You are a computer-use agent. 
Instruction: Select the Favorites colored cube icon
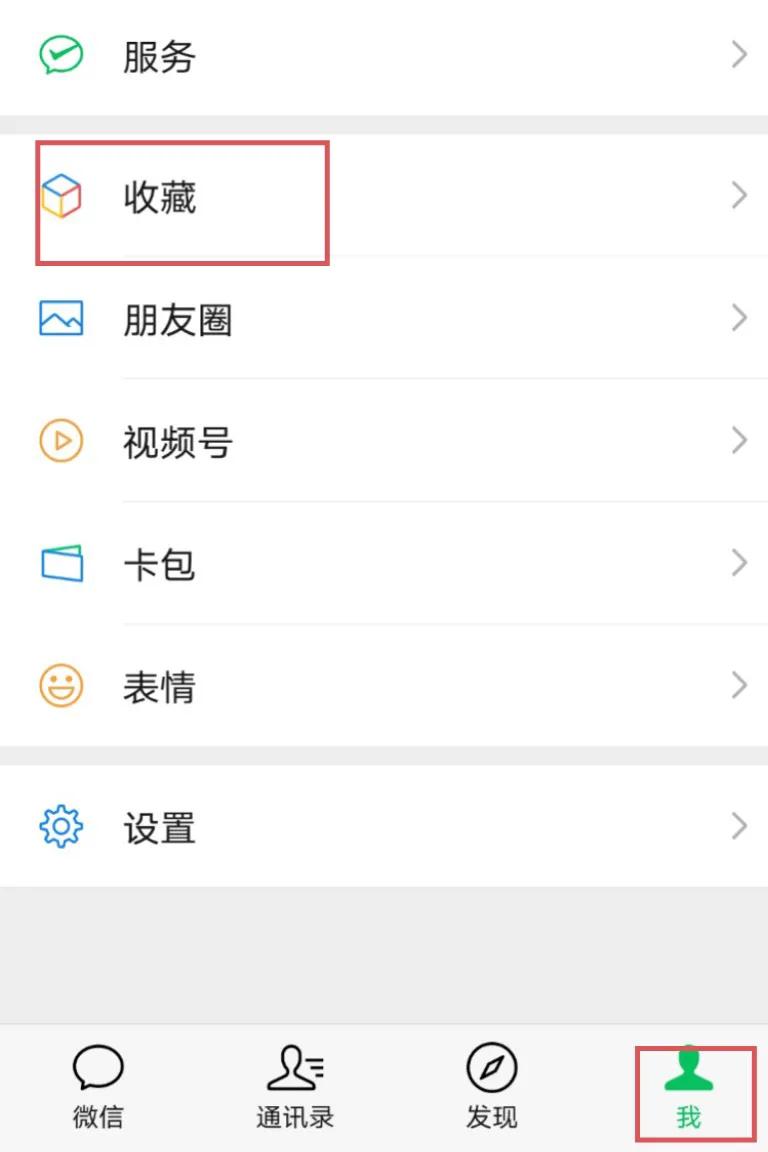point(60,196)
